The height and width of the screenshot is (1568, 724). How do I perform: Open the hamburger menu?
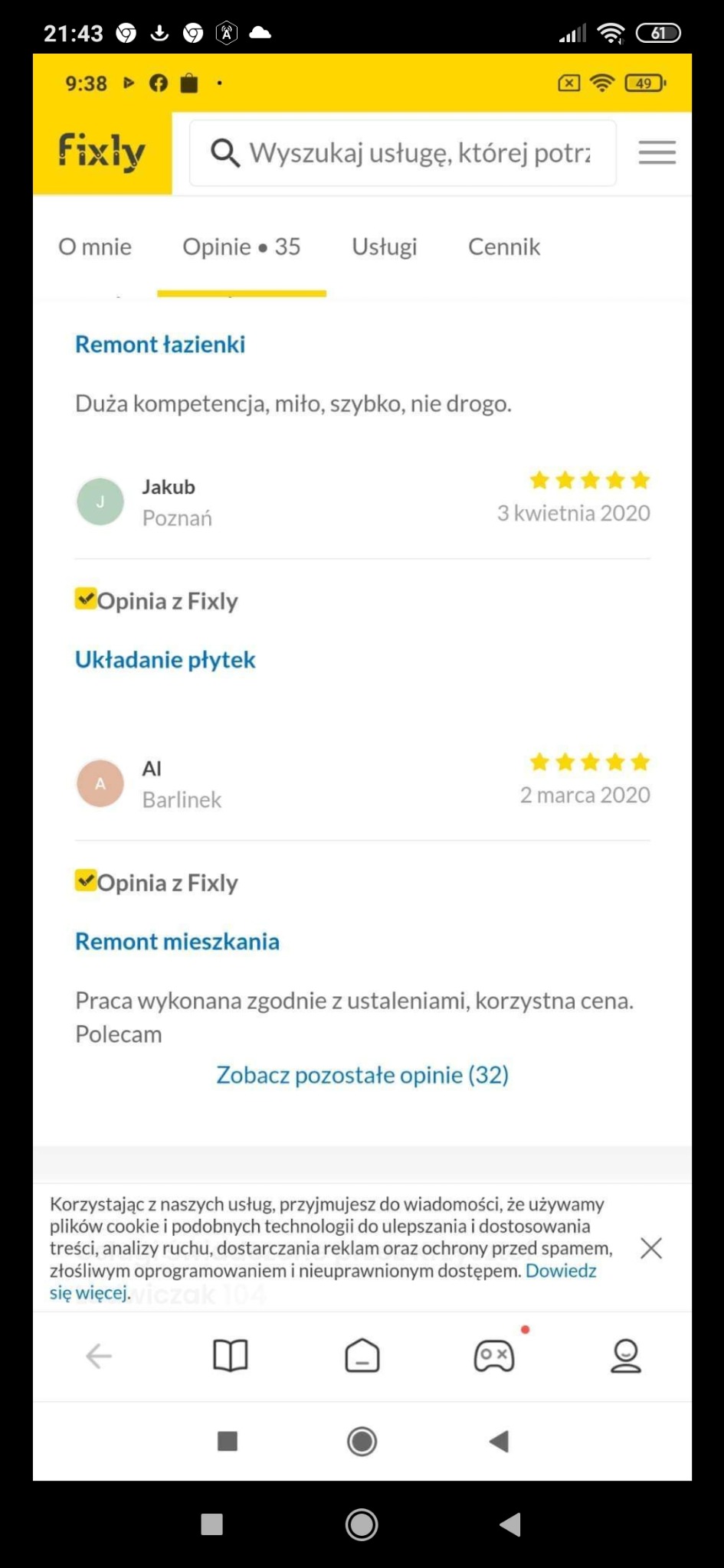[657, 152]
